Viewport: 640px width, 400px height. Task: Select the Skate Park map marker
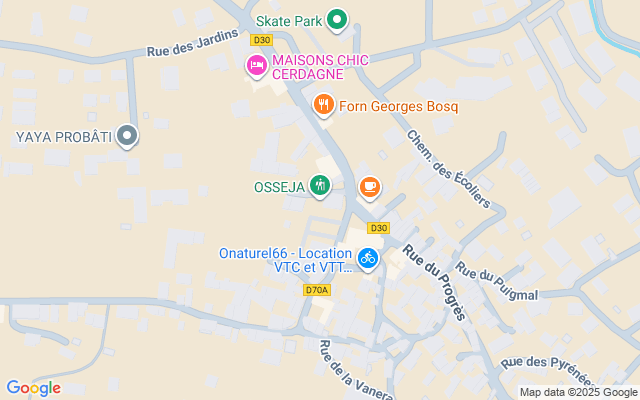(x=338, y=19)
